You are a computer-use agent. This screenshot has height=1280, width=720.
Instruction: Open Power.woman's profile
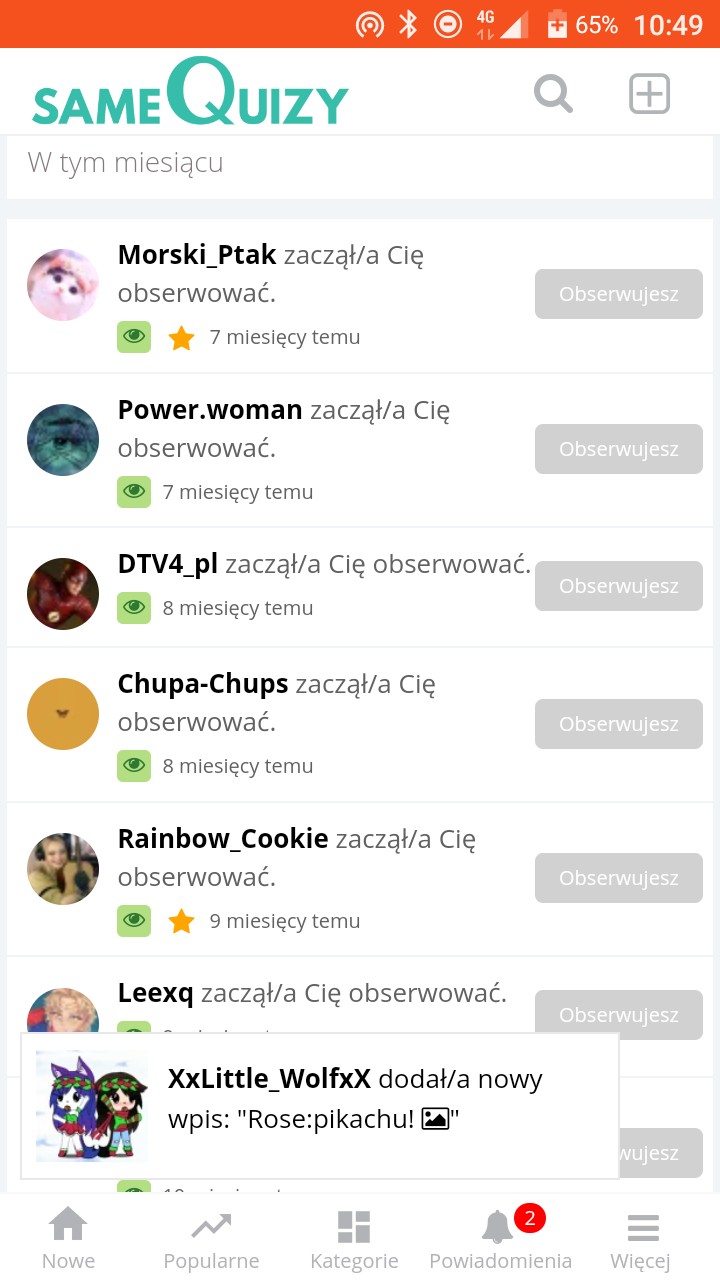210,410
